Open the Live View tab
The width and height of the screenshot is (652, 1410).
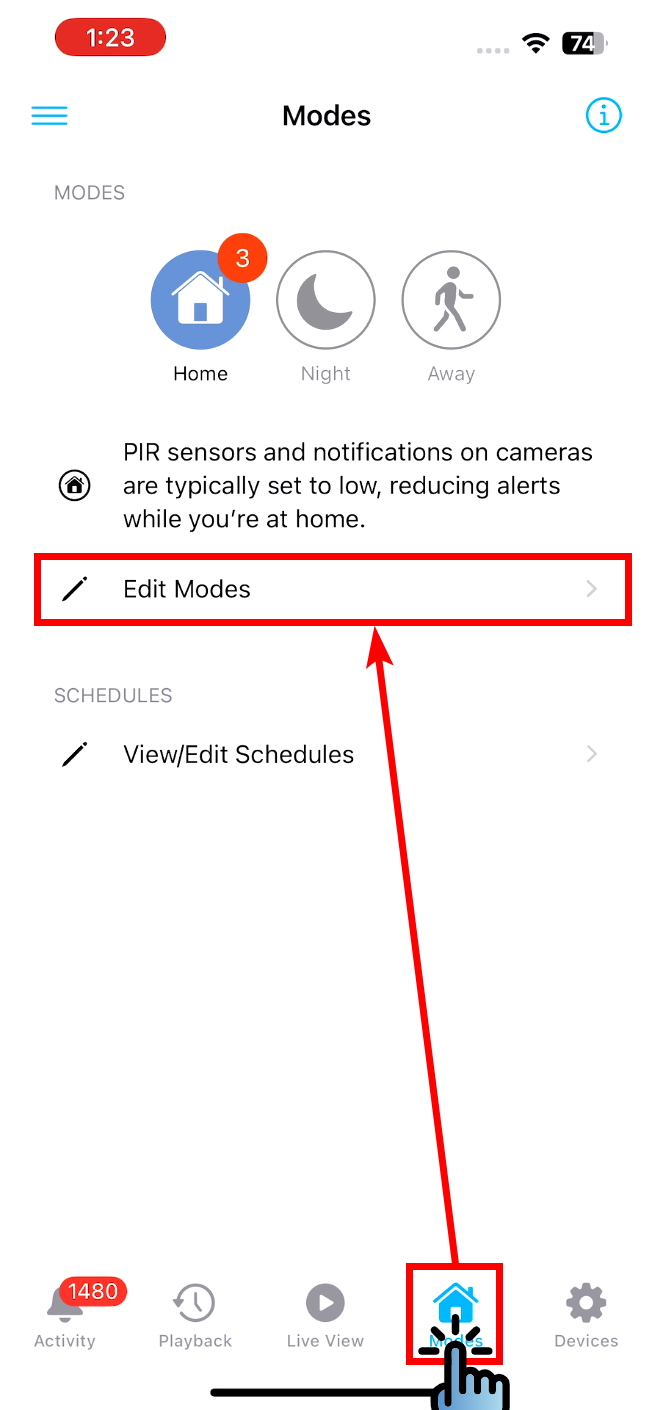[x=325, y=1314]
